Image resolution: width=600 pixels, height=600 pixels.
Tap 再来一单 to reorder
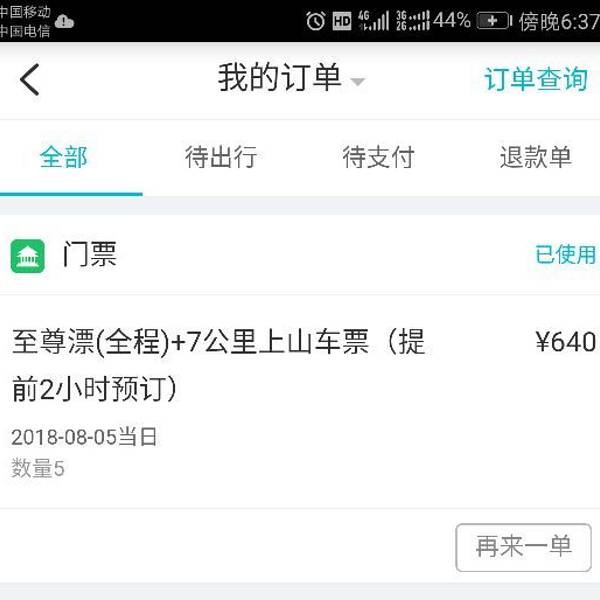[523, 547]
